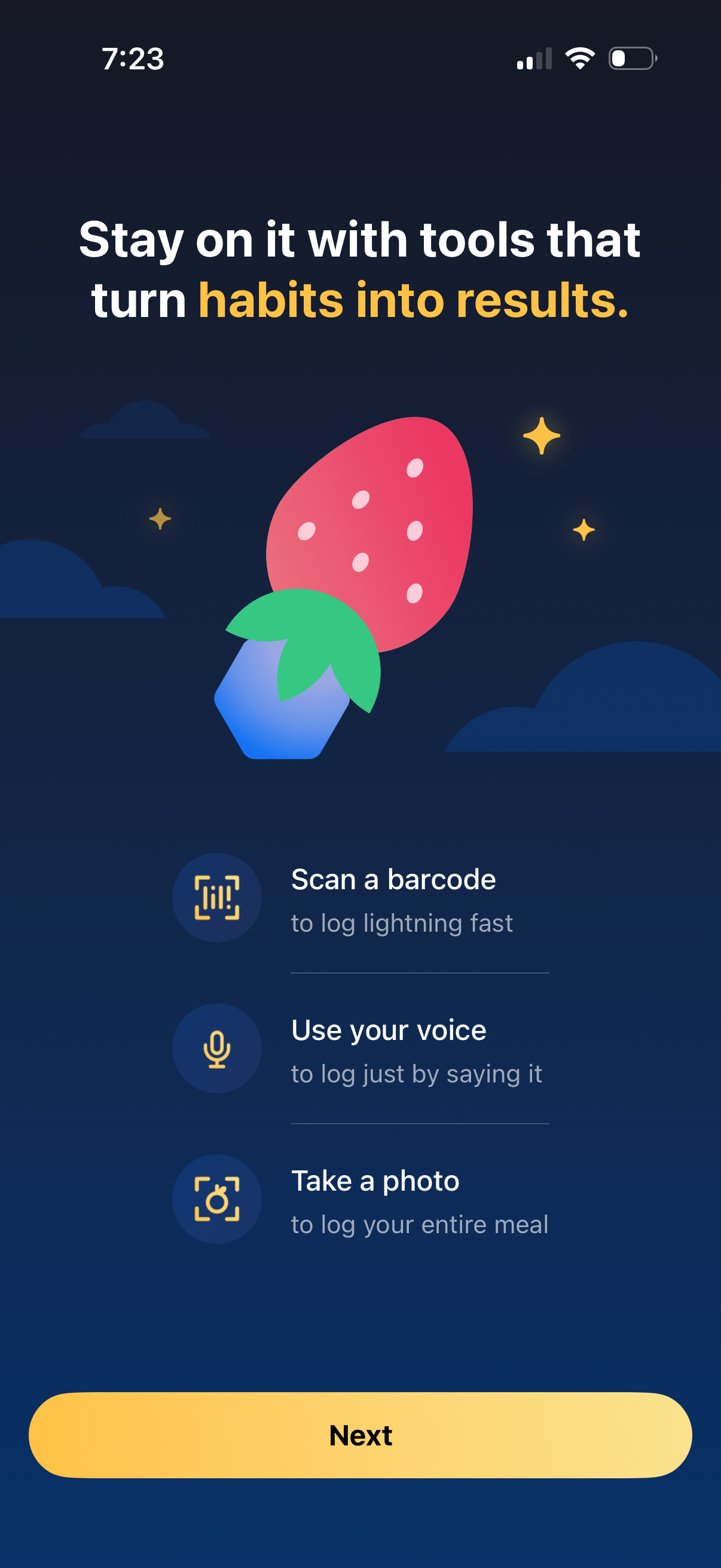Tap the Next button to continue
The image size is (721, 1568).
360,1435
